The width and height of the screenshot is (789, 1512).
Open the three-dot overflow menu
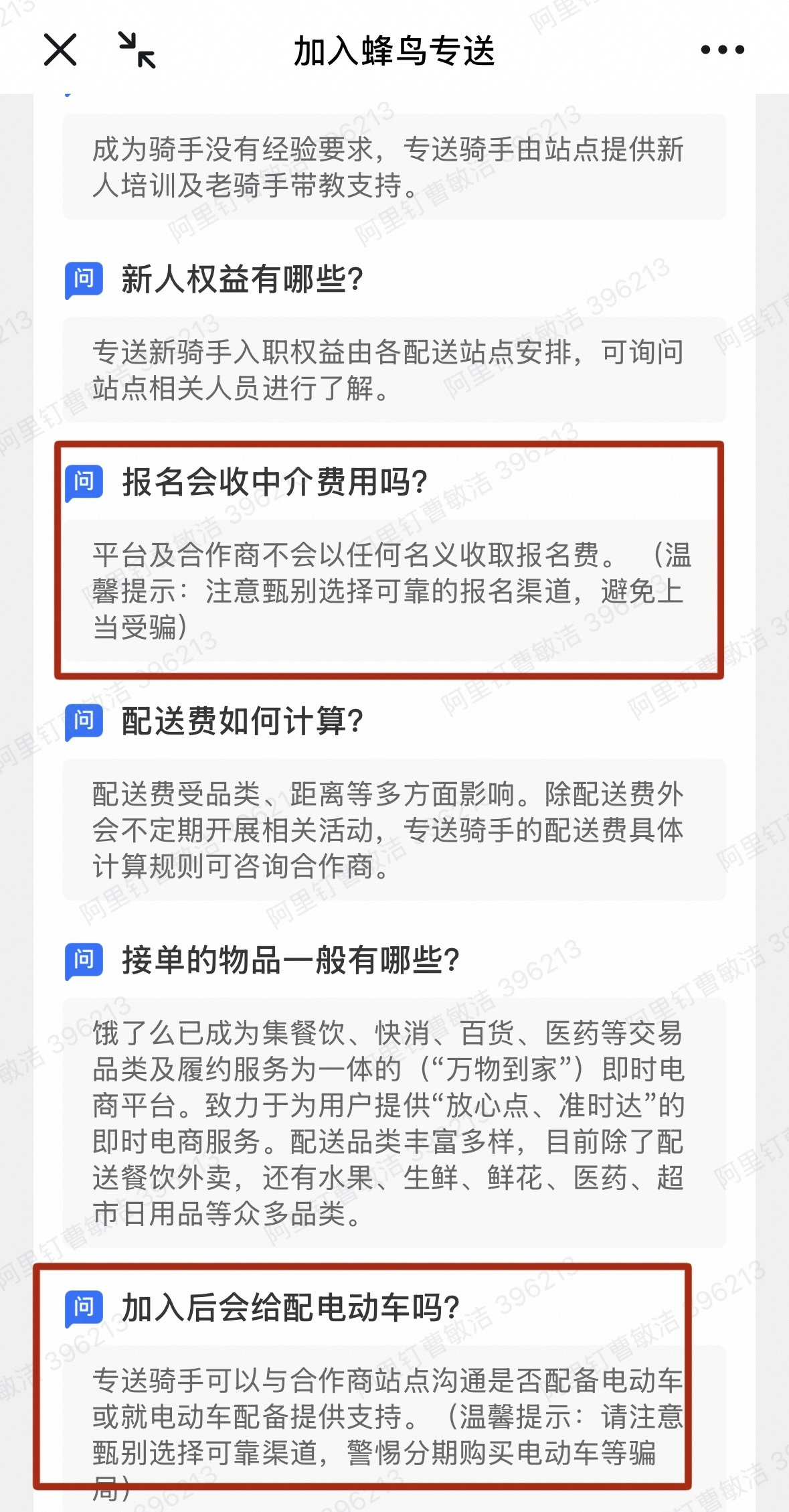(x=722, y=50)
